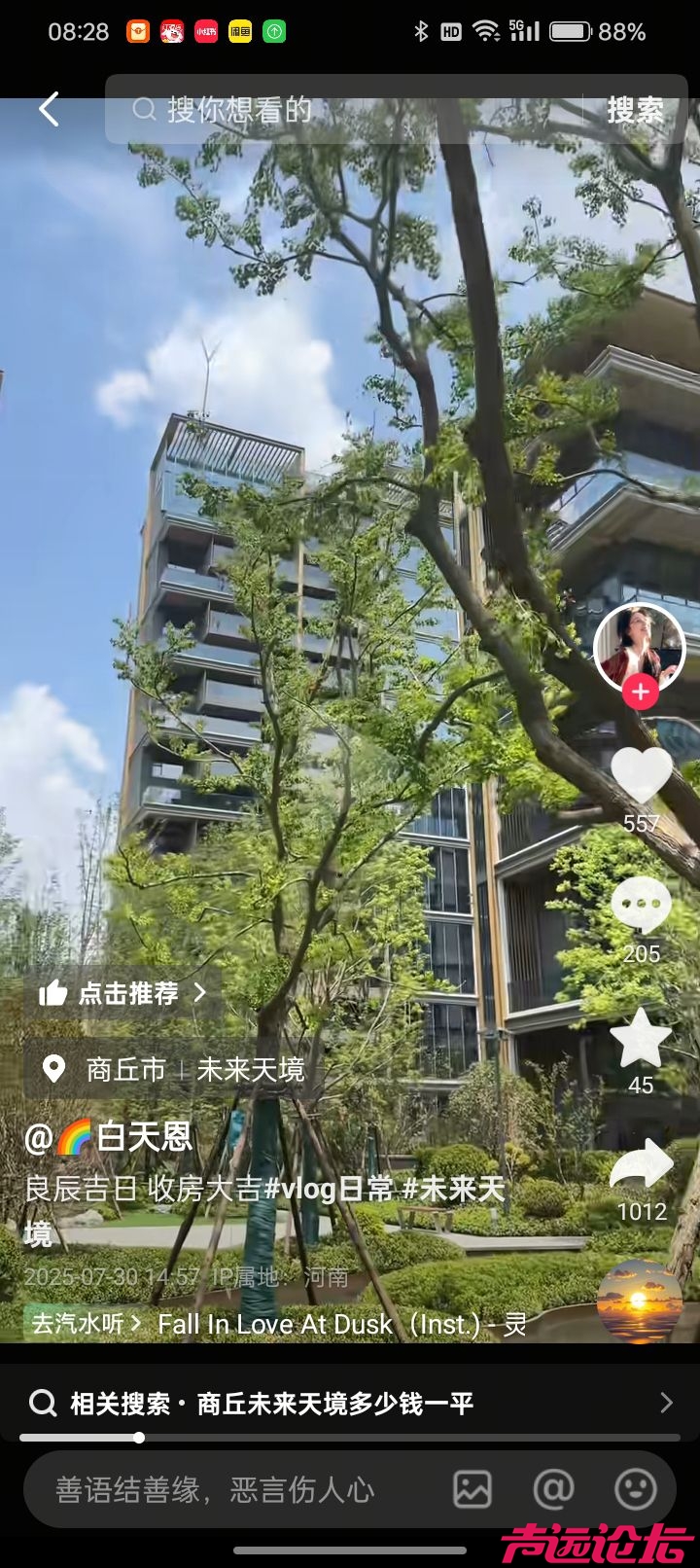
Task: Open the creator's profile picture
Action: click(640, 646)
